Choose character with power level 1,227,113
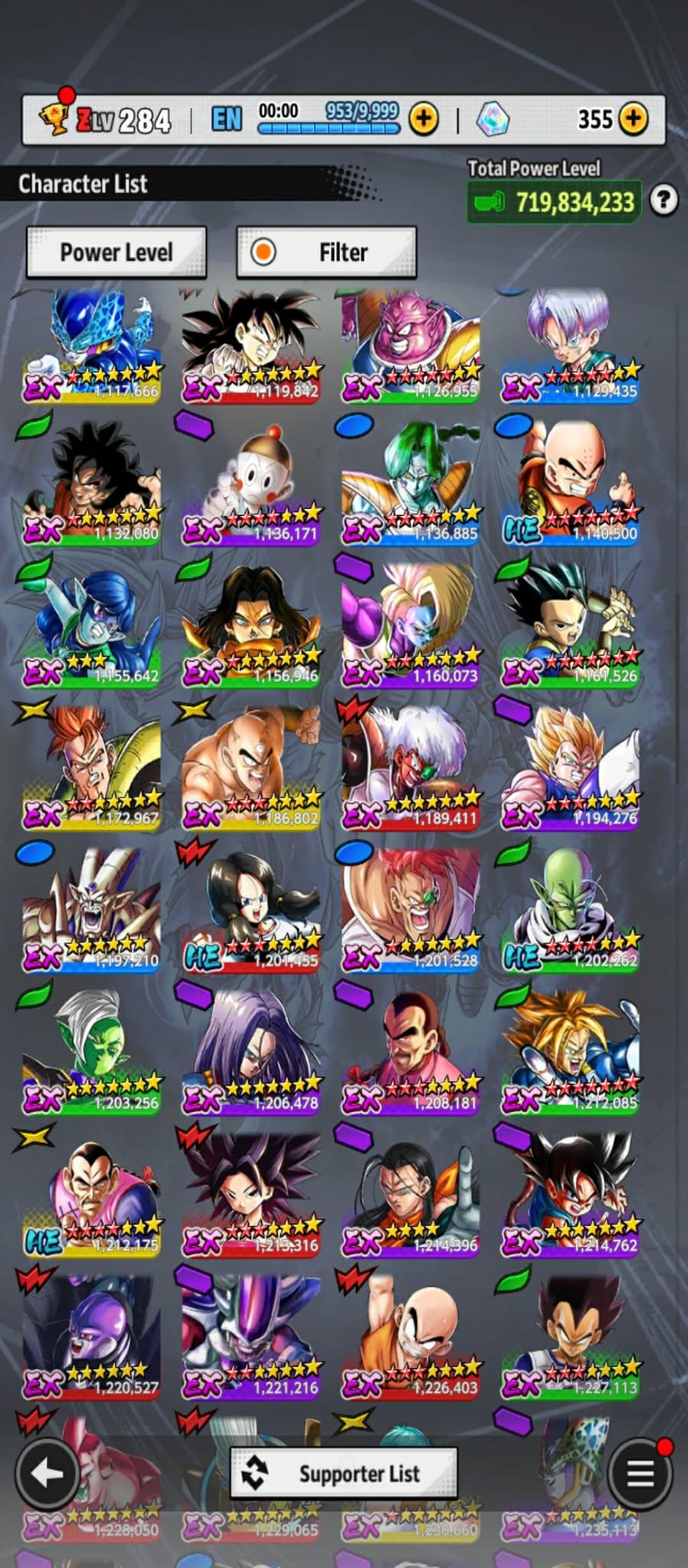This screenshot has width=688, height=1568. click(x=570, y=1337)
